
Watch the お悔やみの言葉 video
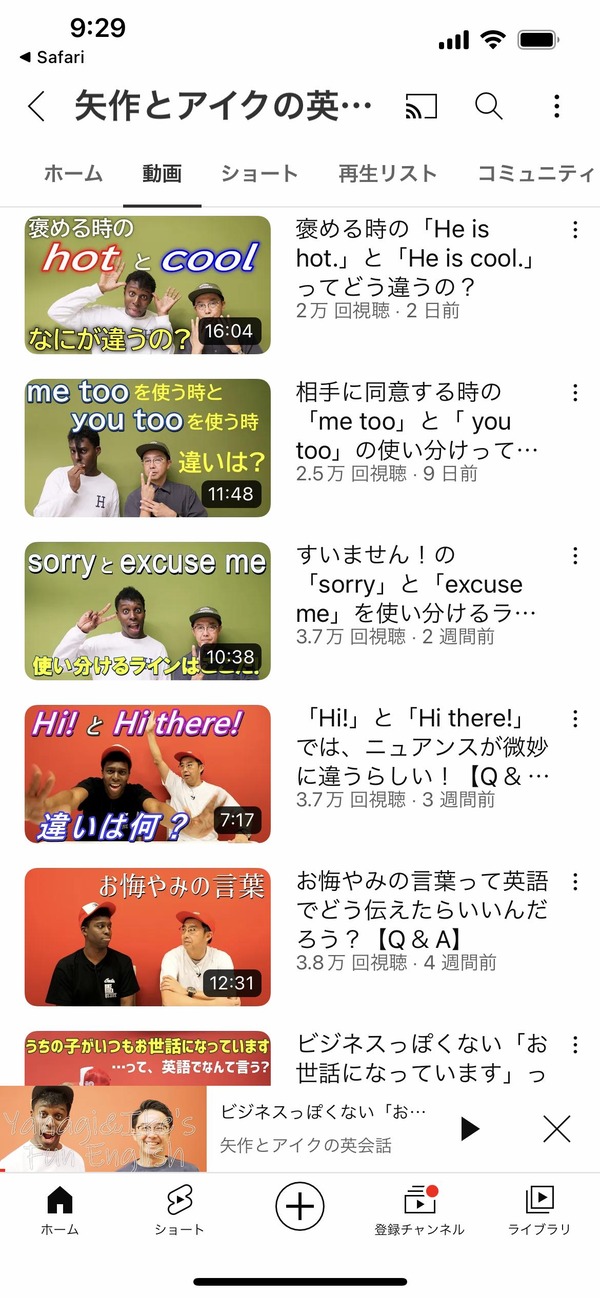coord(147,937)
